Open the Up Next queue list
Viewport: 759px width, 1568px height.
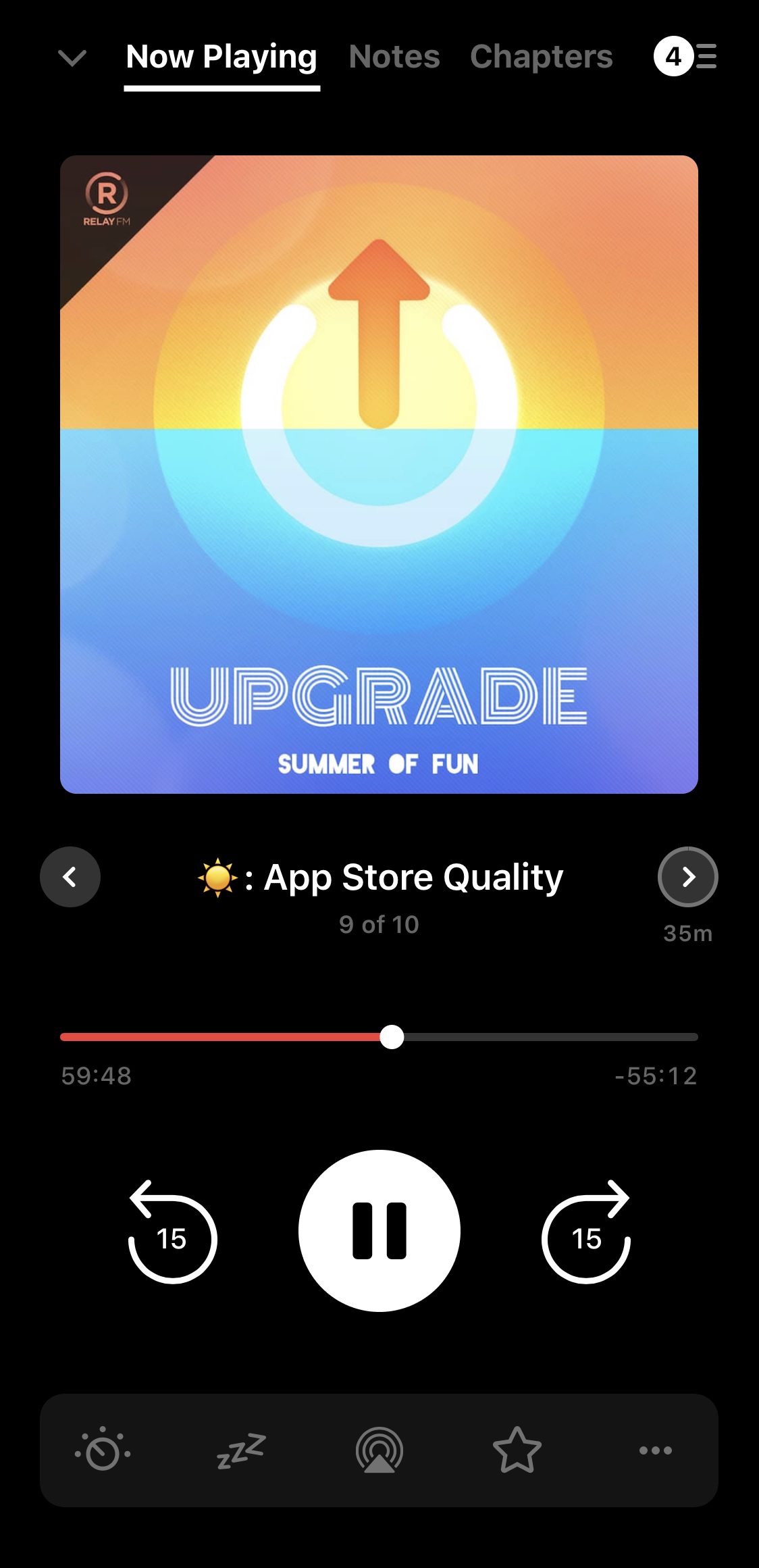(x=685, y=57)
